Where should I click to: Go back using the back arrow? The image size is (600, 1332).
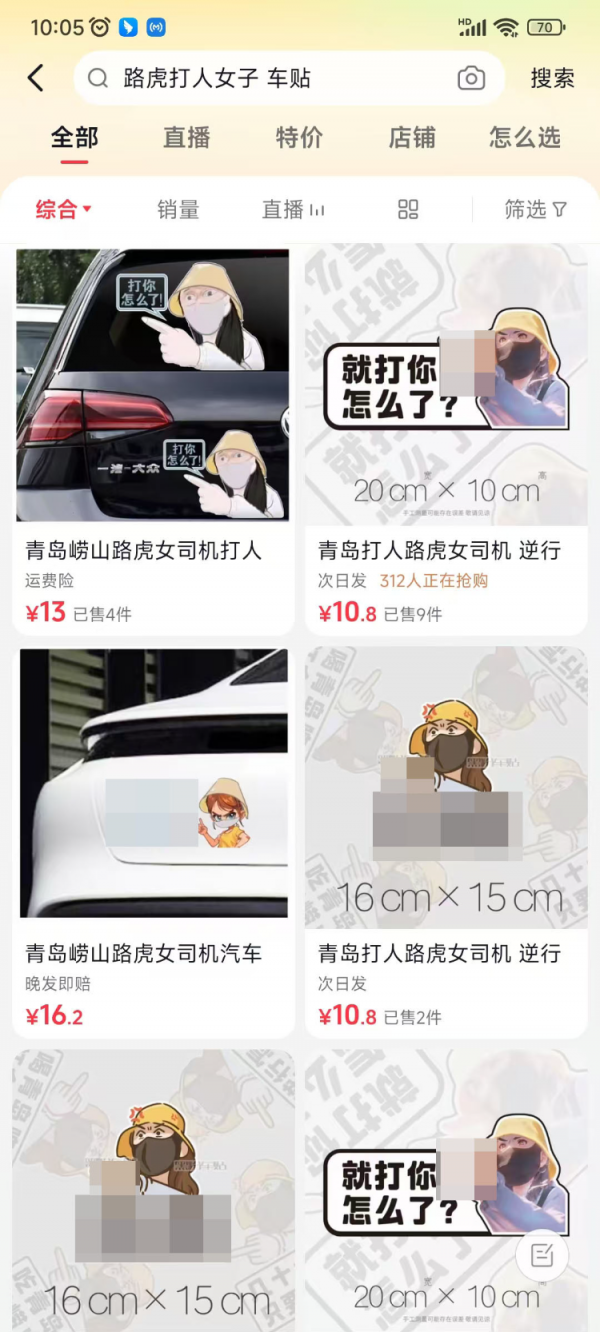pos(36,78)
